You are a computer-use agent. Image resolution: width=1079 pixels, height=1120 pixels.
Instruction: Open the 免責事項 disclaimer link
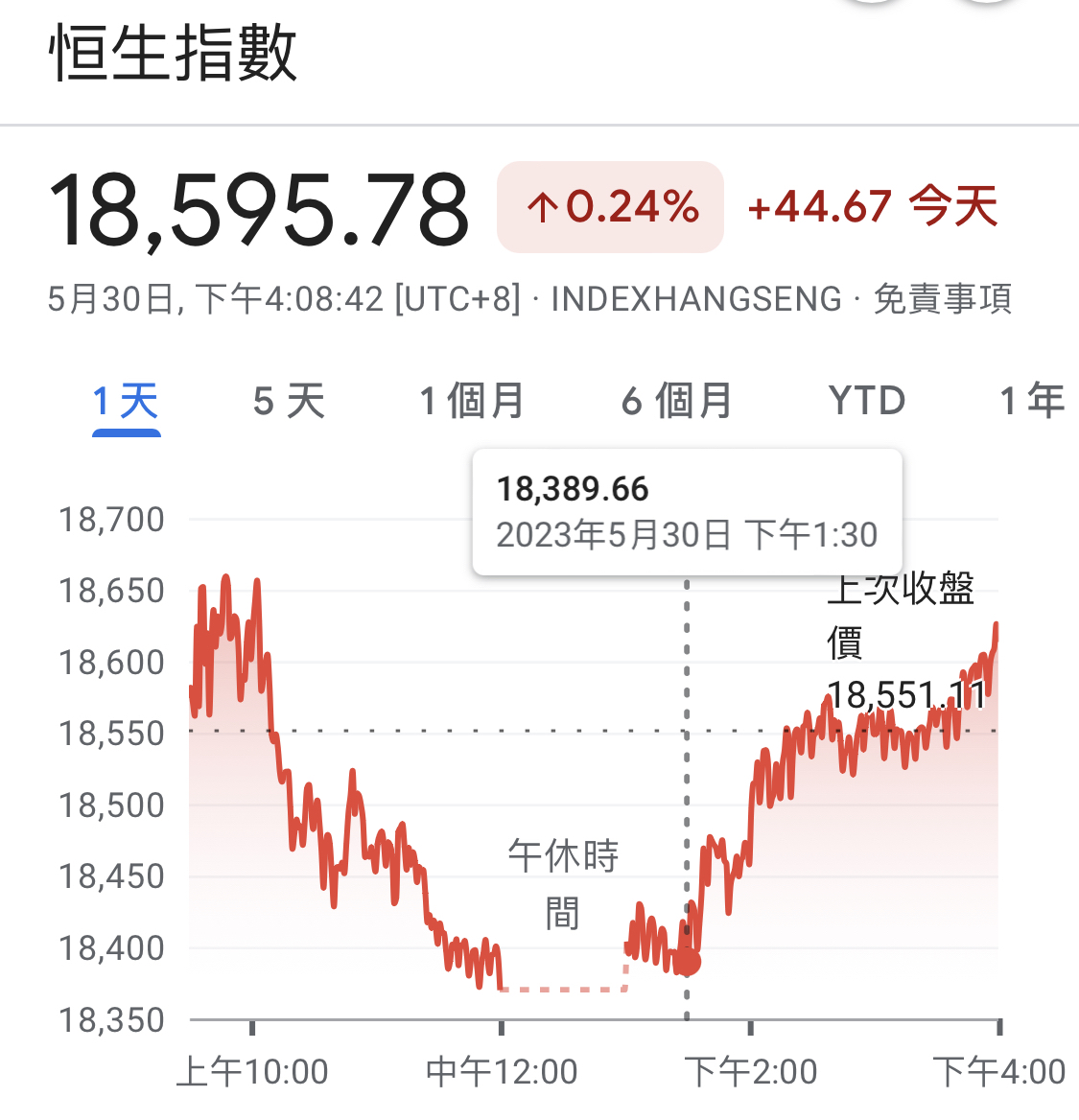point(942,299)
